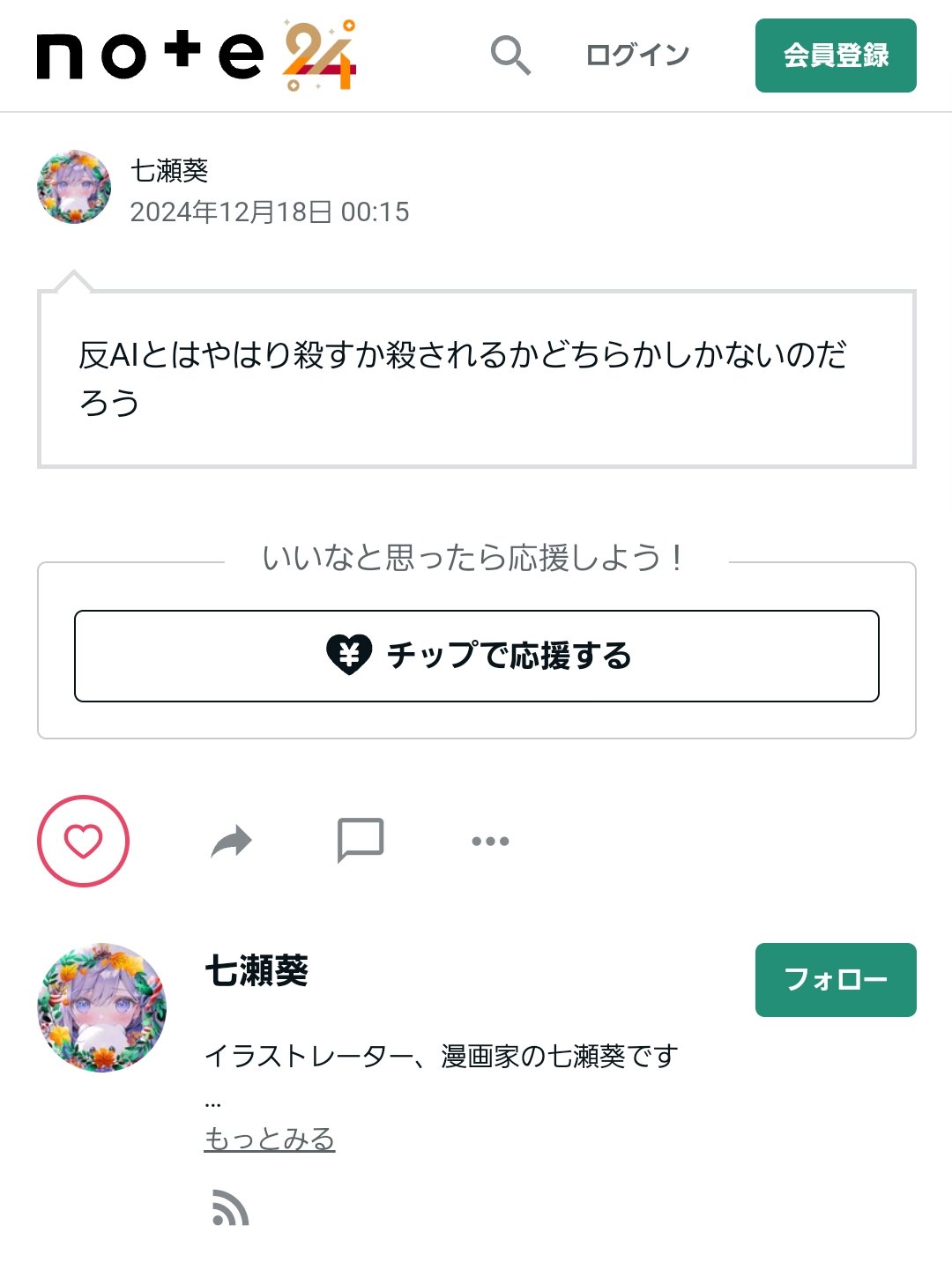This screenshot has height=1262, width=952.
Task: Tap the ログイン link
Action: pos(637,56)
